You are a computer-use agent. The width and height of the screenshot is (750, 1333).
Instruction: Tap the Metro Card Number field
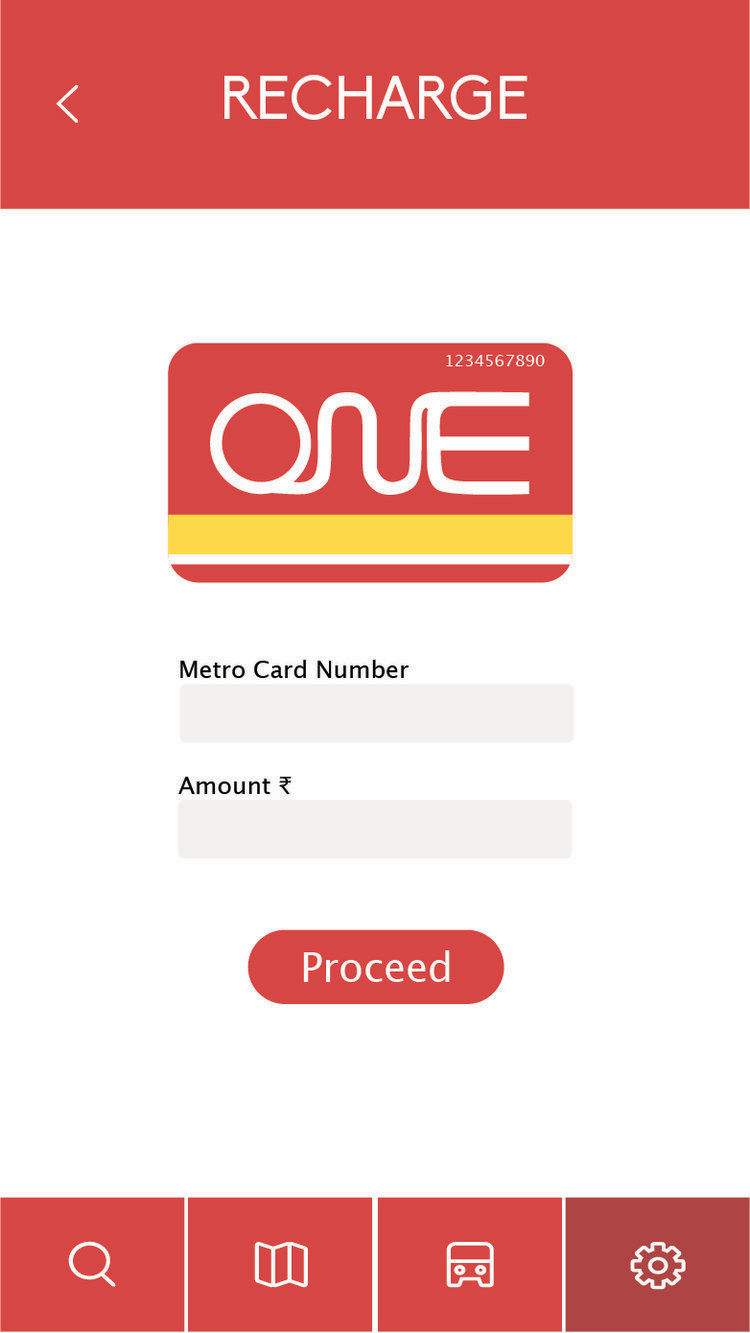point(376,713)
